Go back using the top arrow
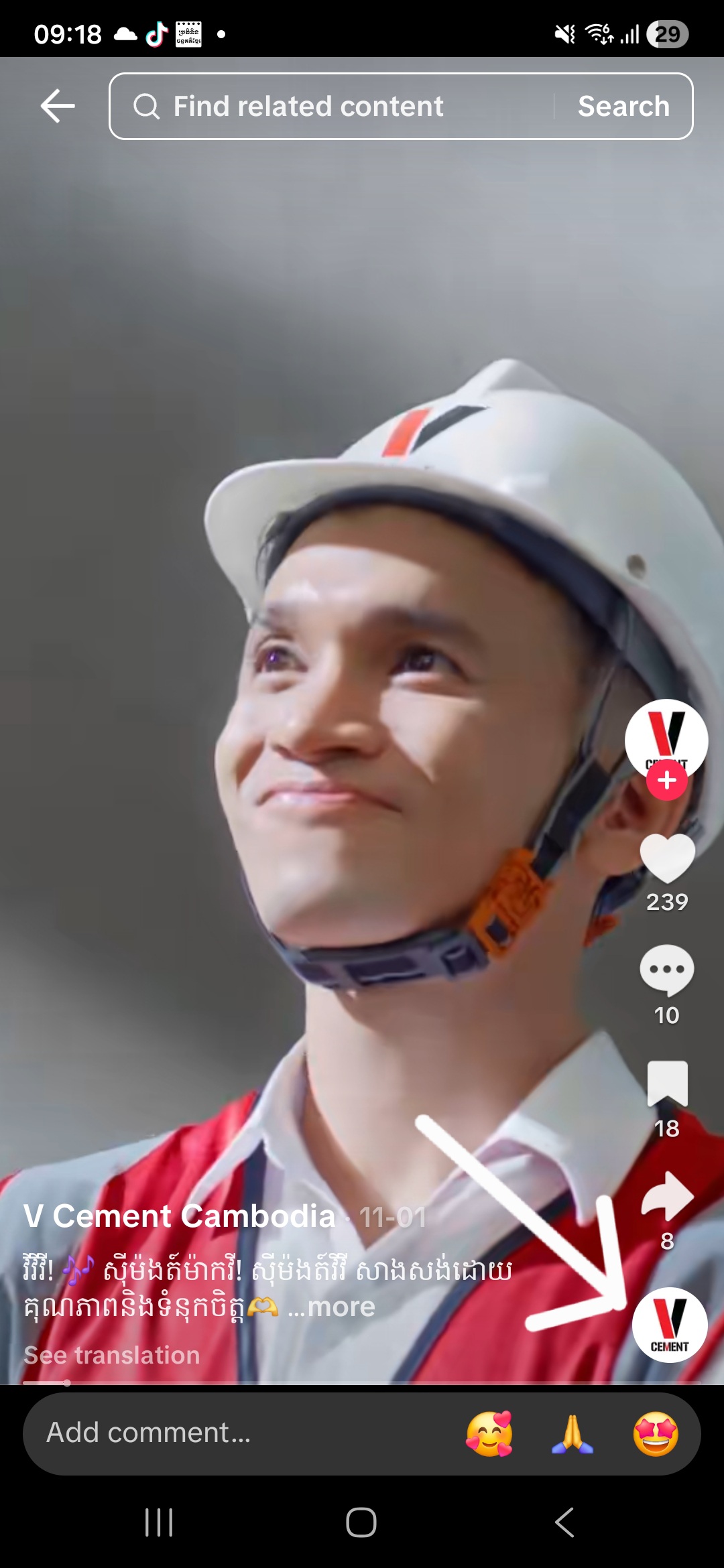 coord(58,106)
